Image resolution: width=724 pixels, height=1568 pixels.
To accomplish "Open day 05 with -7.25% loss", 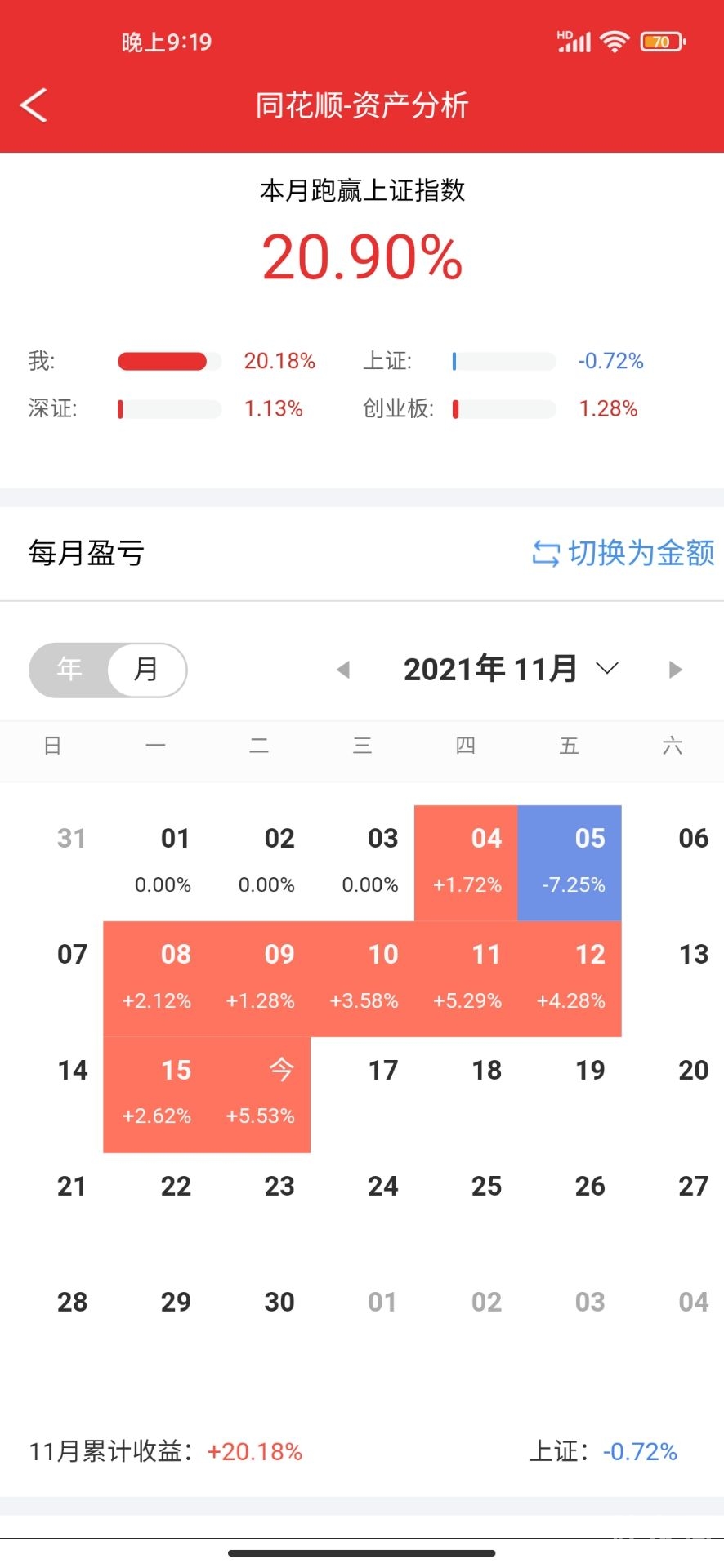I will 570,862.
